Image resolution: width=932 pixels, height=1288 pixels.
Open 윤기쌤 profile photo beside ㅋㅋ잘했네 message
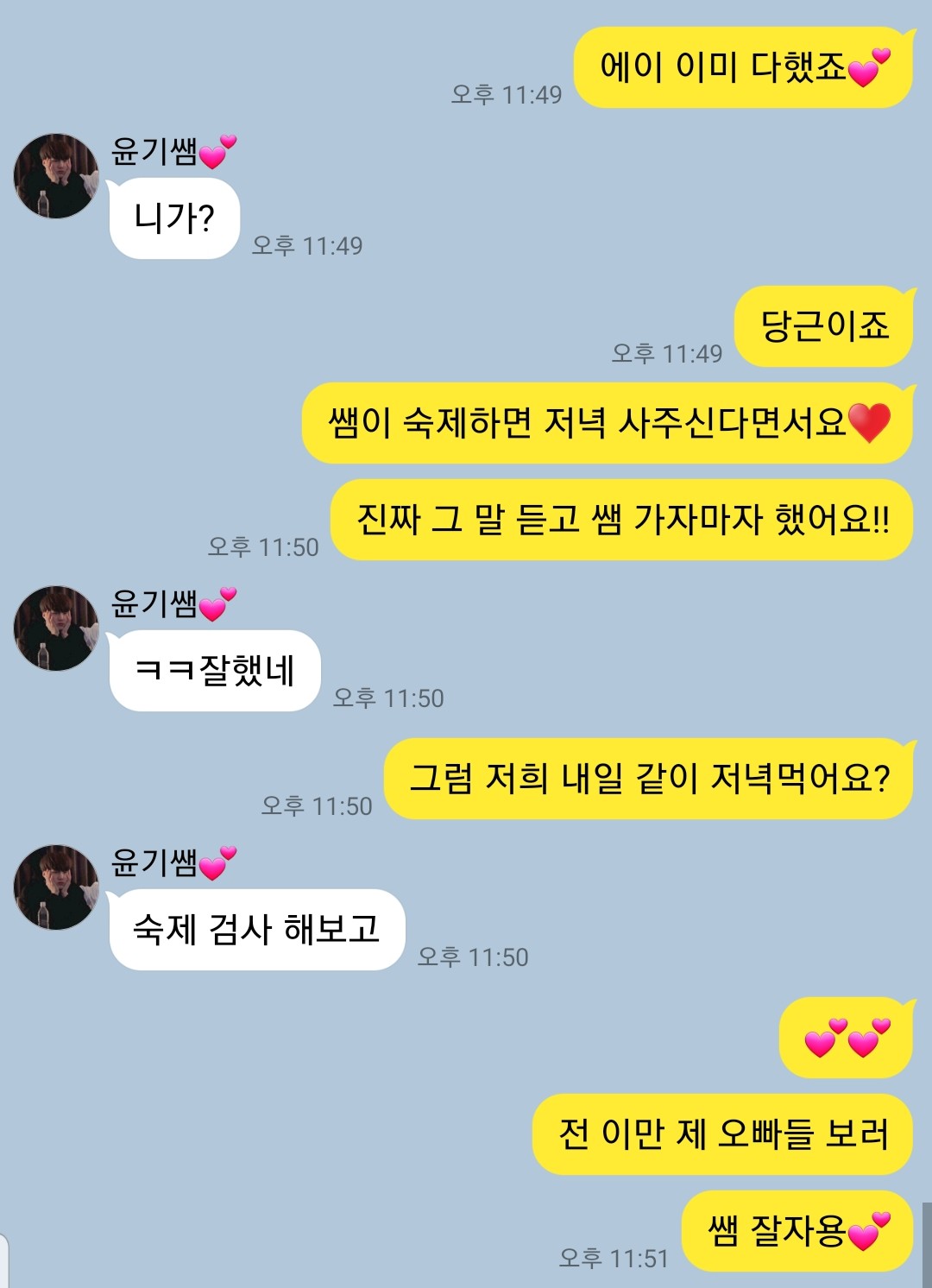(x=56, y=628)
